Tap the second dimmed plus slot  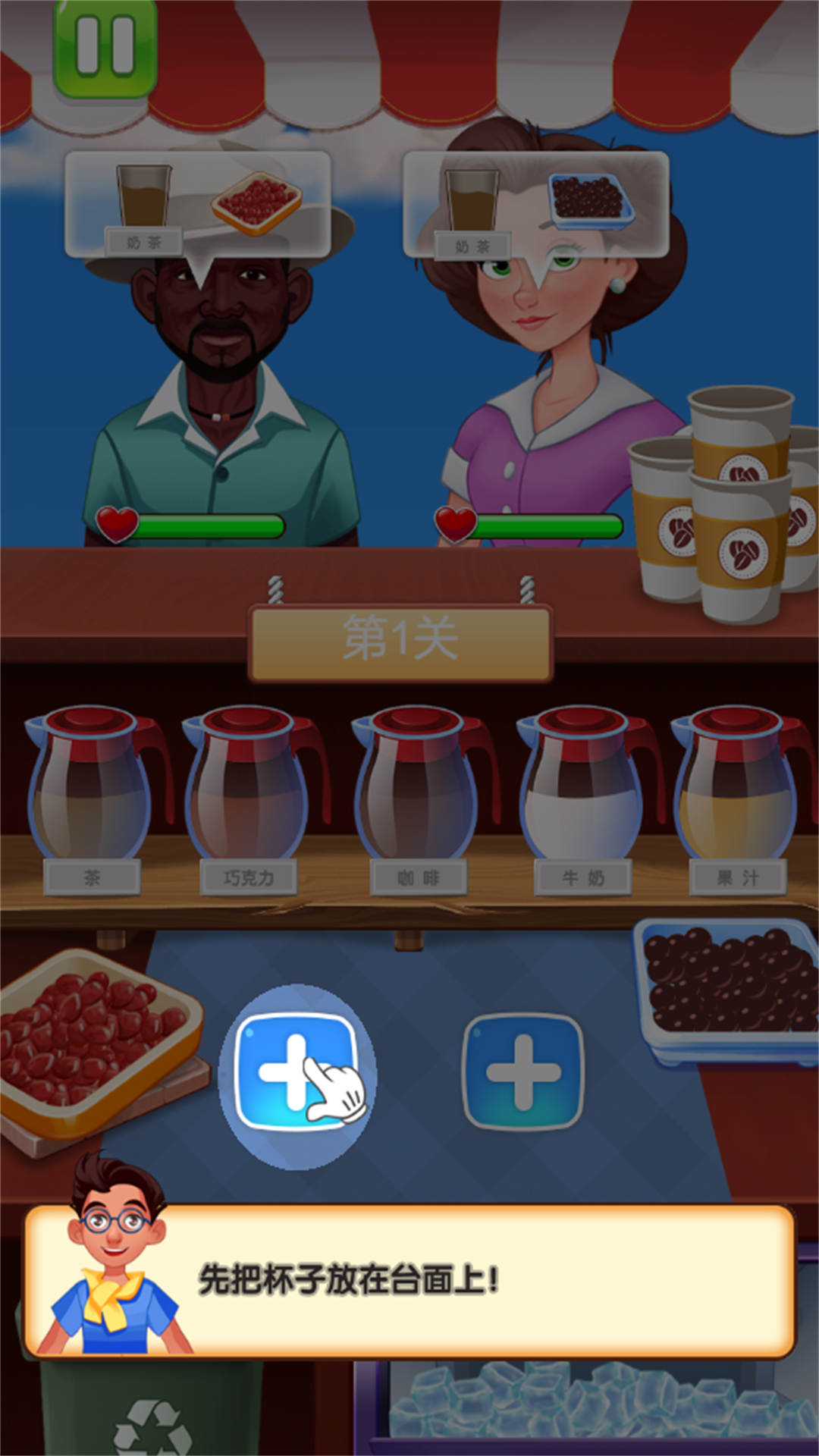(523, 1072)
